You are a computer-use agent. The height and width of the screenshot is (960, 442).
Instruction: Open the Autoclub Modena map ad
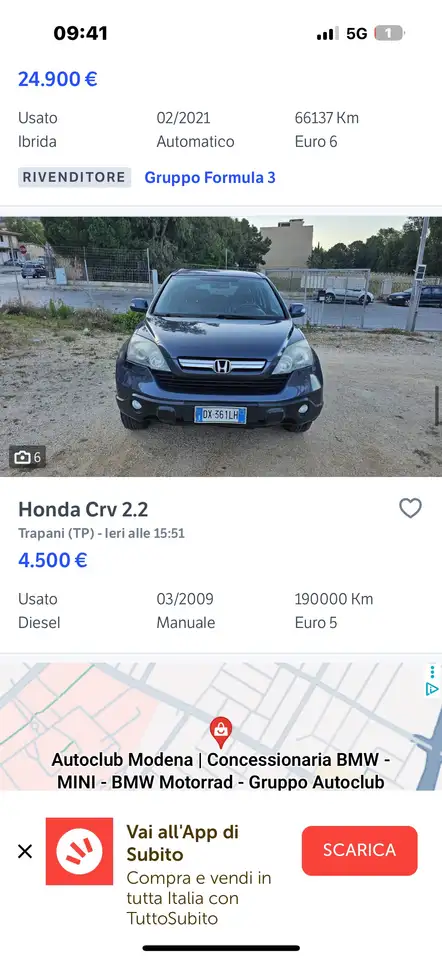coord(221,727)
